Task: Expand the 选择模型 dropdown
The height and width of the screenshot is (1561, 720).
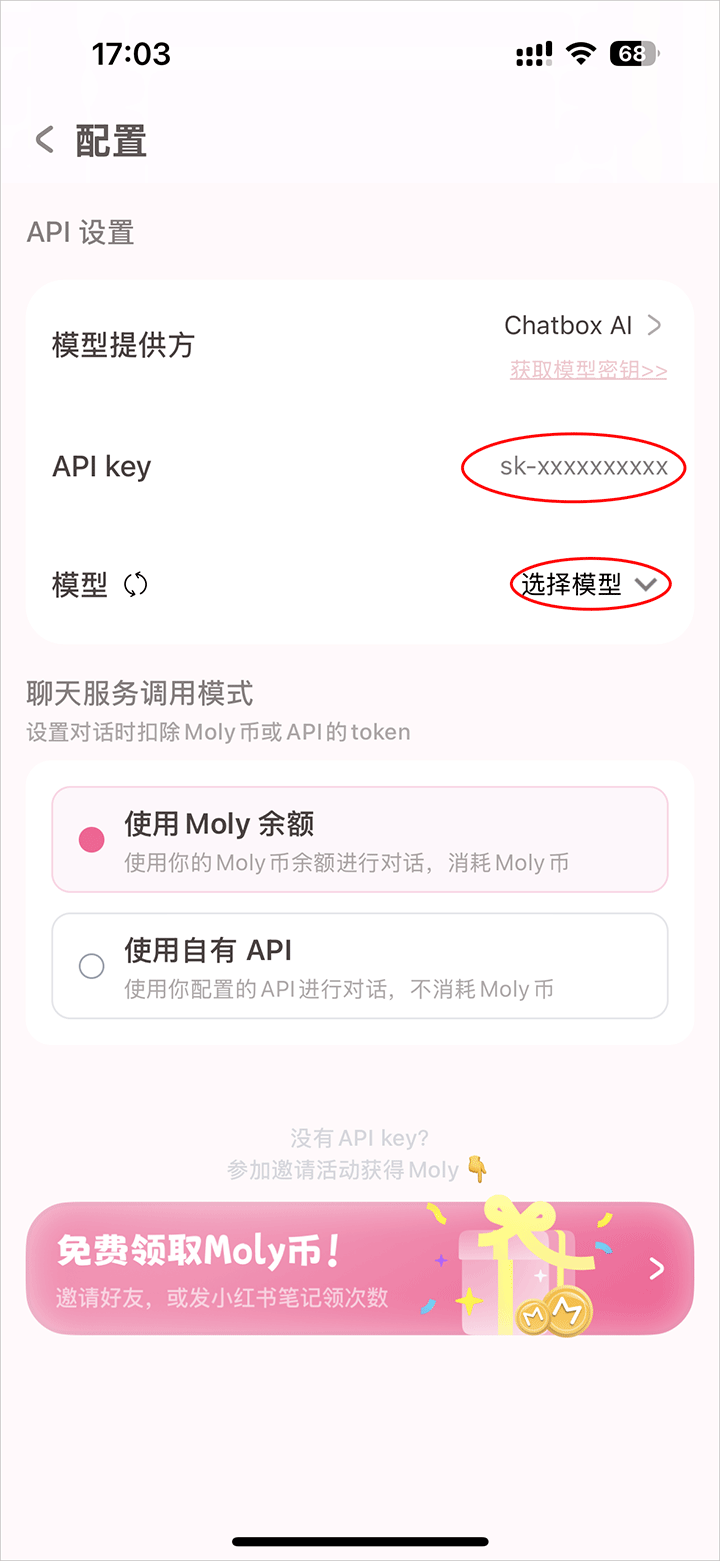Action: click(590, 585)
